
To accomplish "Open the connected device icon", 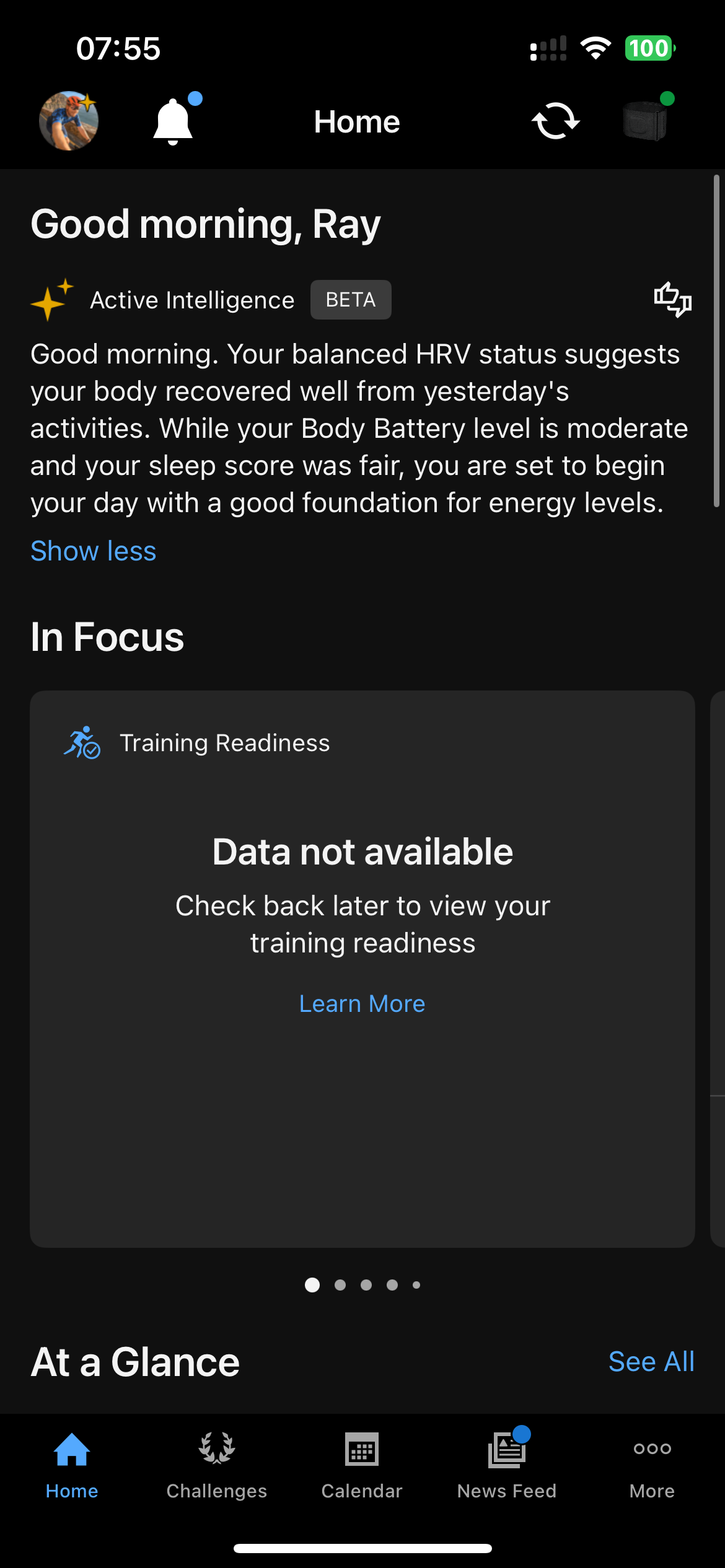I will (646, 120).
